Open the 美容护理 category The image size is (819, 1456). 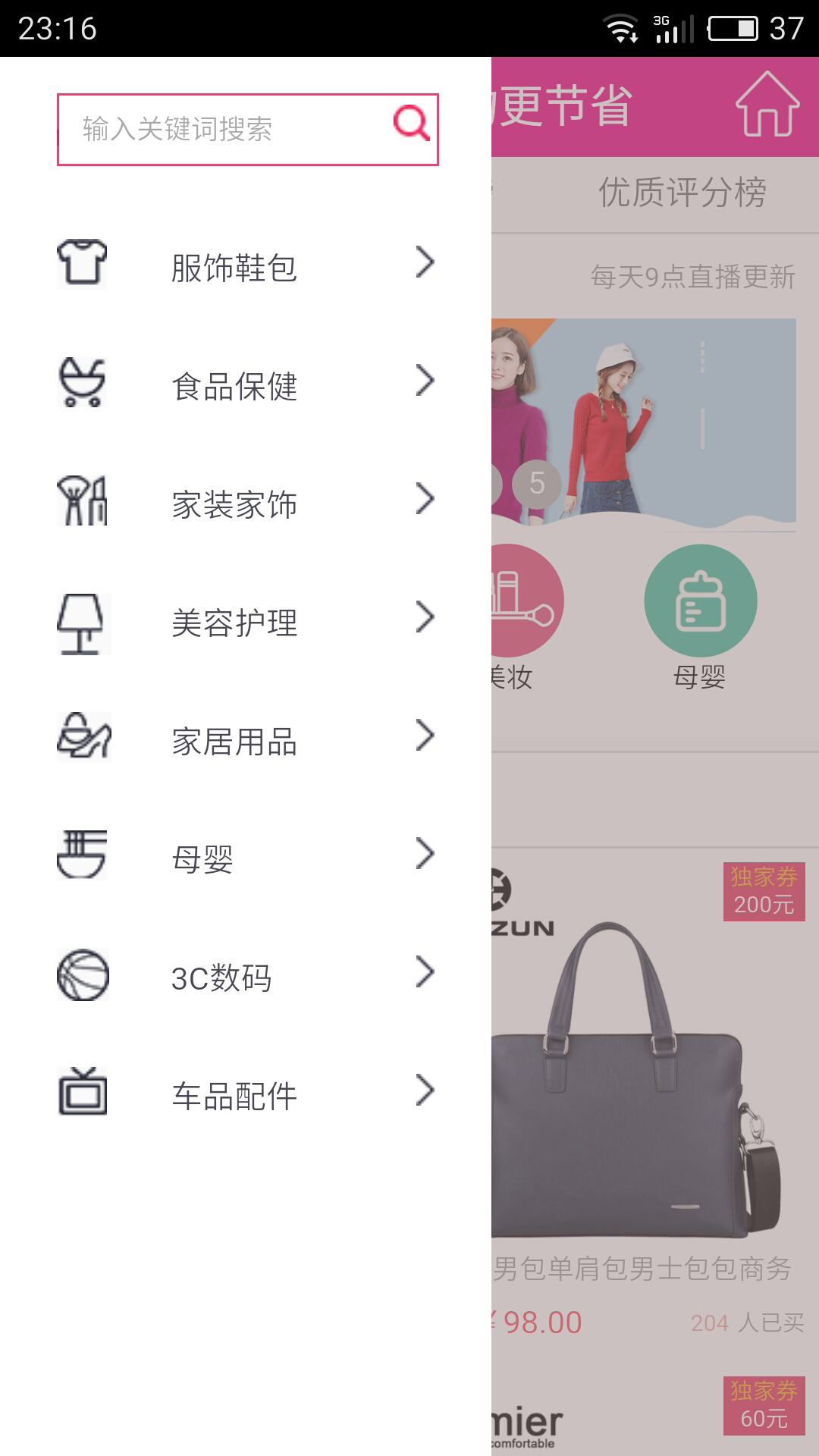click(246, 621)
